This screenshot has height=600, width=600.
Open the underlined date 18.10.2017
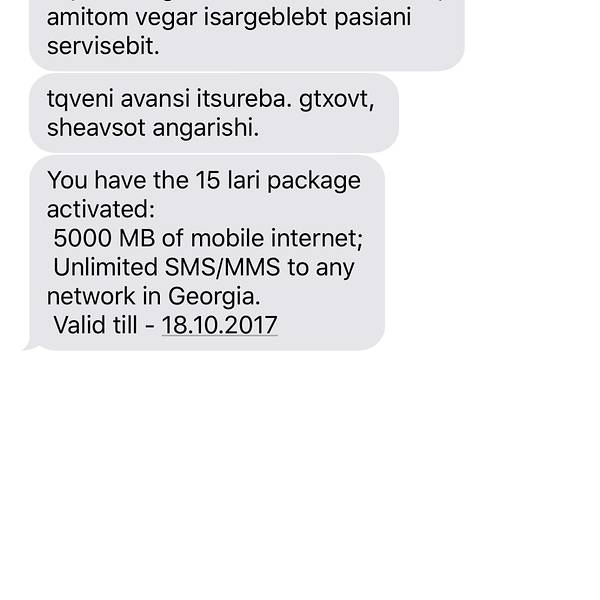pos(219,325)
